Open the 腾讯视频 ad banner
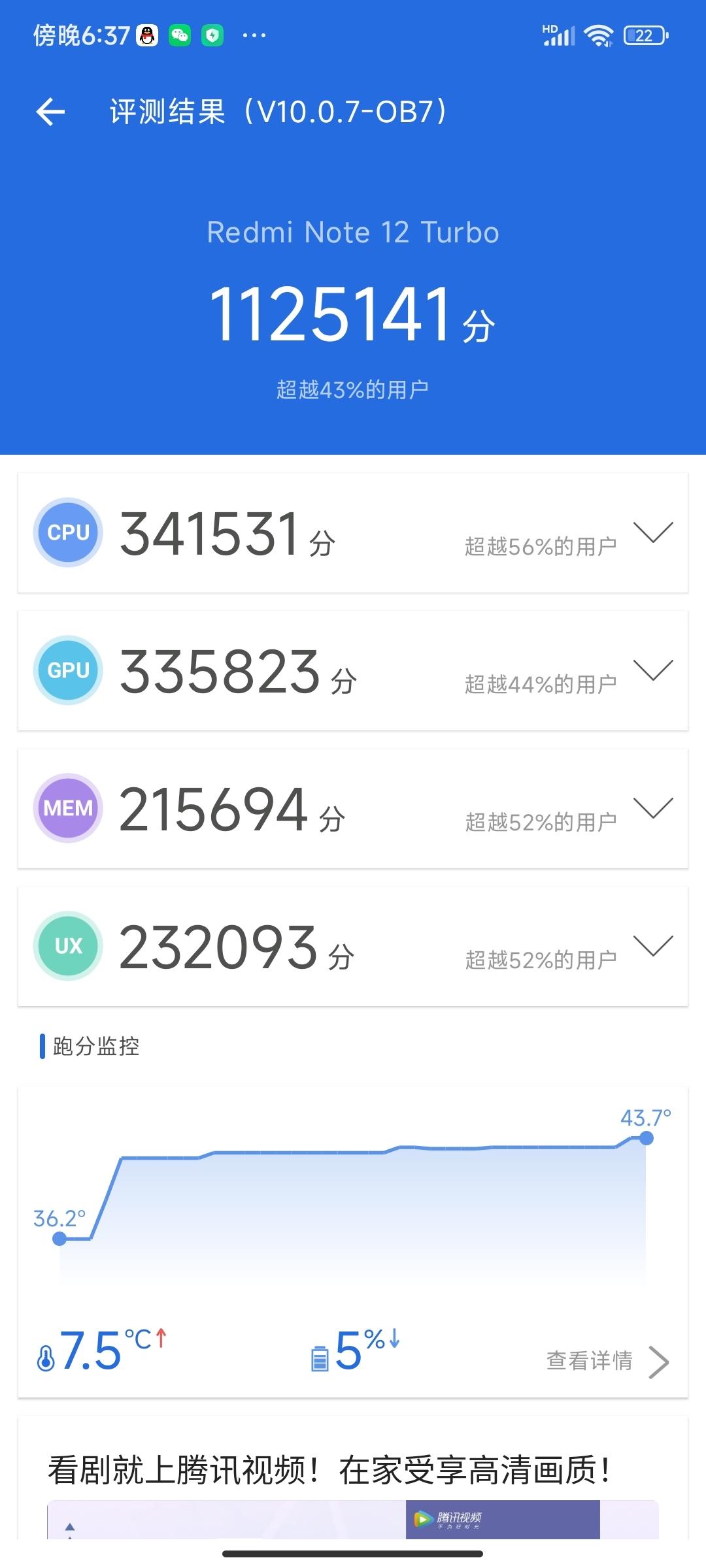The height and width of the screenshot is (1568, 706). pyautogui.click(x=353, y=1519)
